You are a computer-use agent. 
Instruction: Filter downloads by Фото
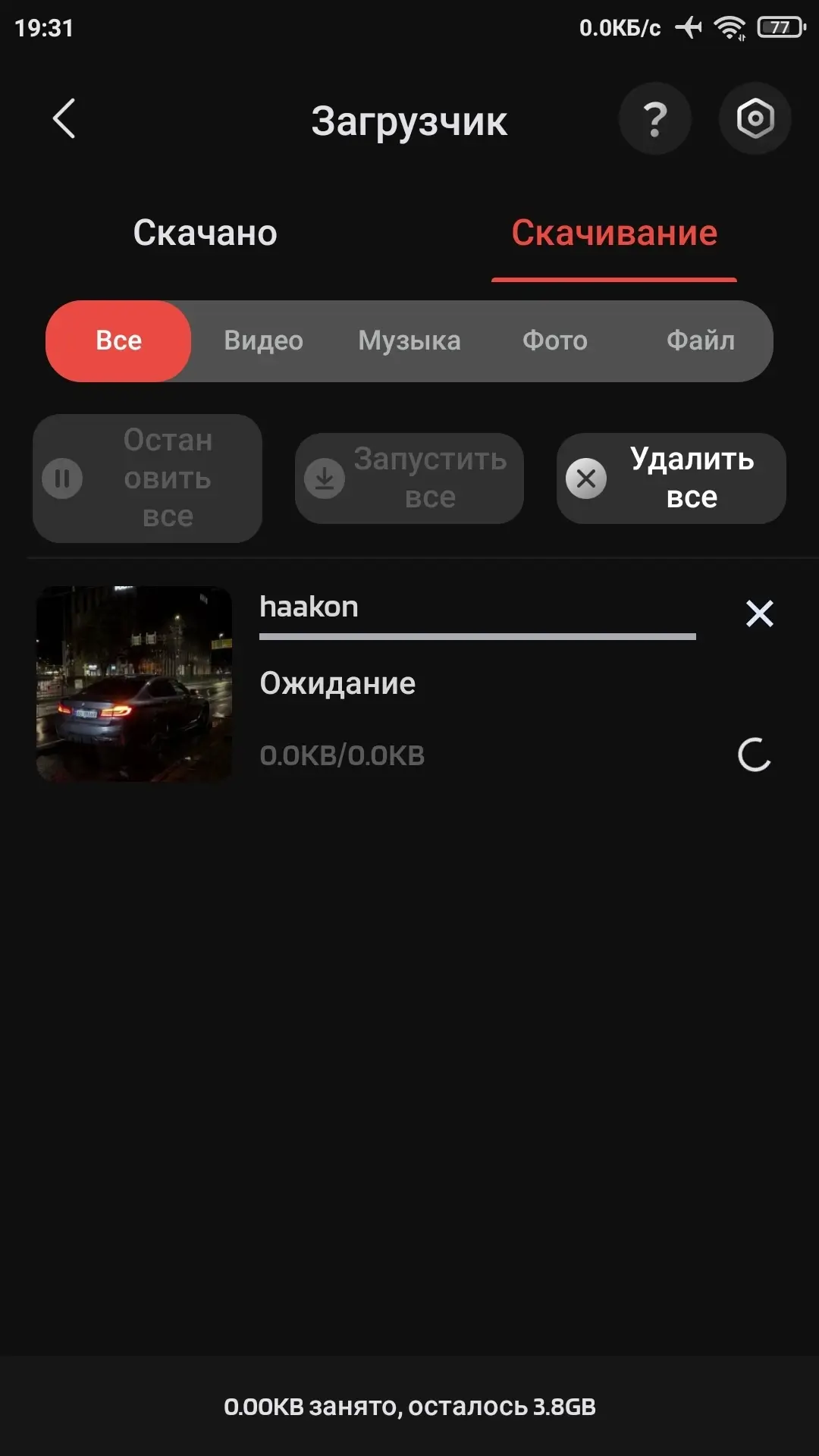click(554, 340)
